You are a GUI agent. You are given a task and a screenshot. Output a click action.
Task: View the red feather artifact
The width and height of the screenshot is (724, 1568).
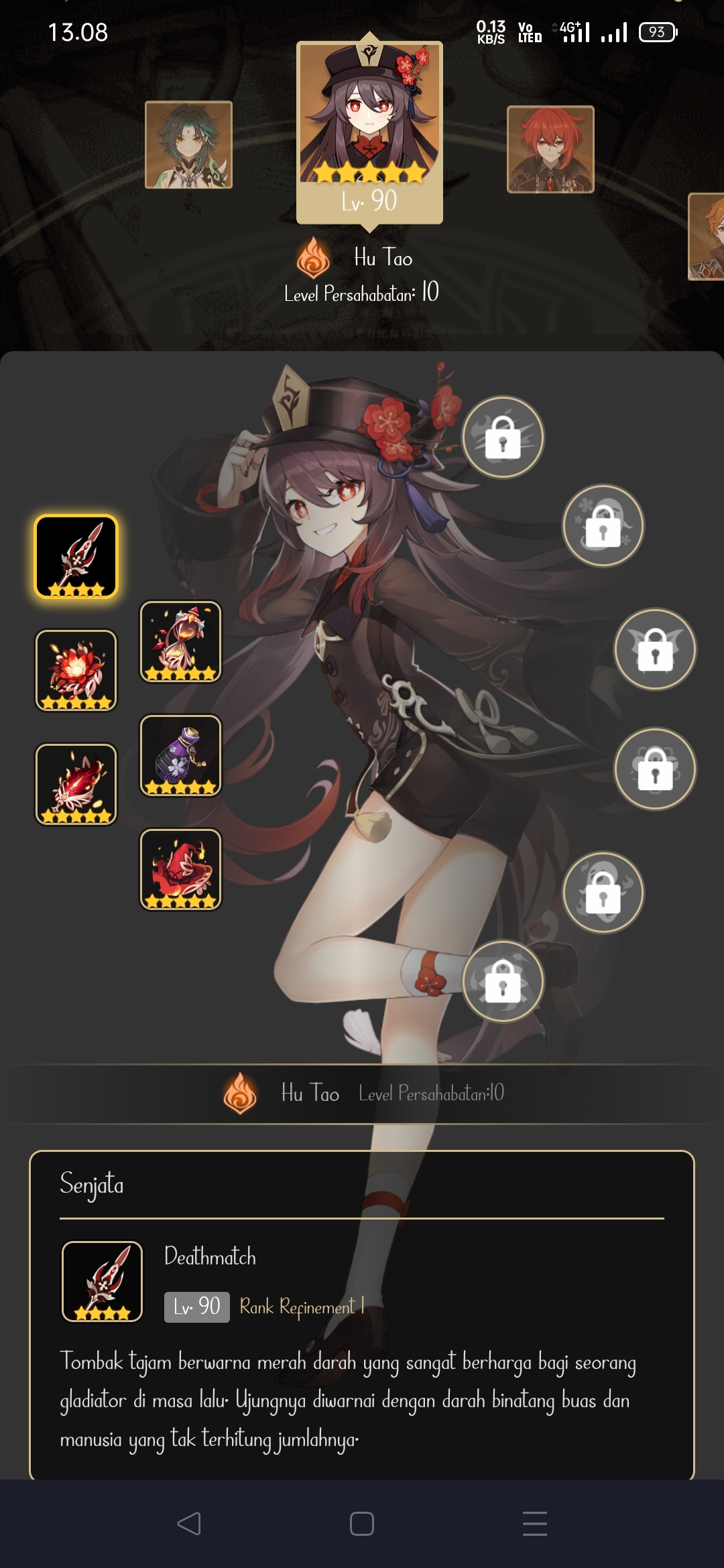tap(76, 784)
